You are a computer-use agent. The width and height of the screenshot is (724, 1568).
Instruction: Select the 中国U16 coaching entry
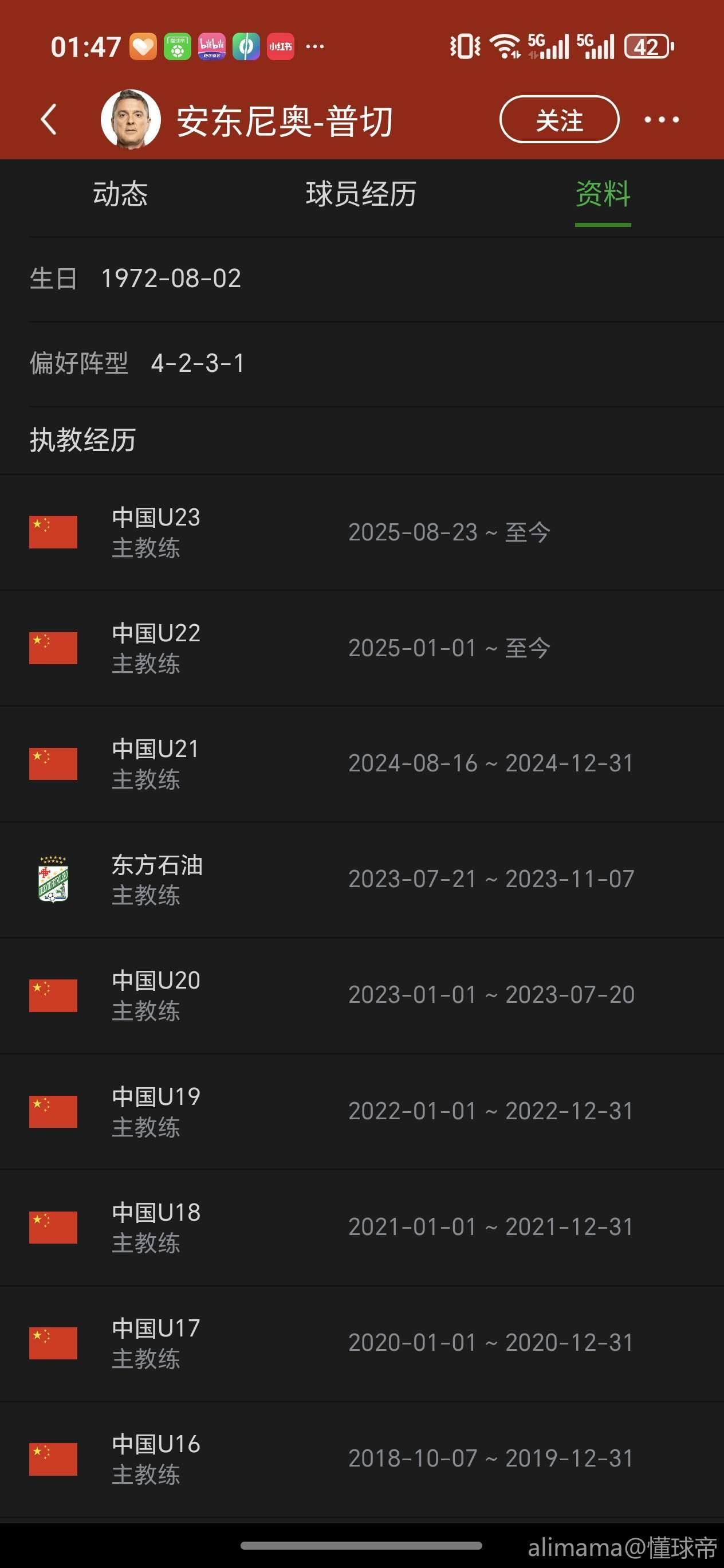[361, 1459]
